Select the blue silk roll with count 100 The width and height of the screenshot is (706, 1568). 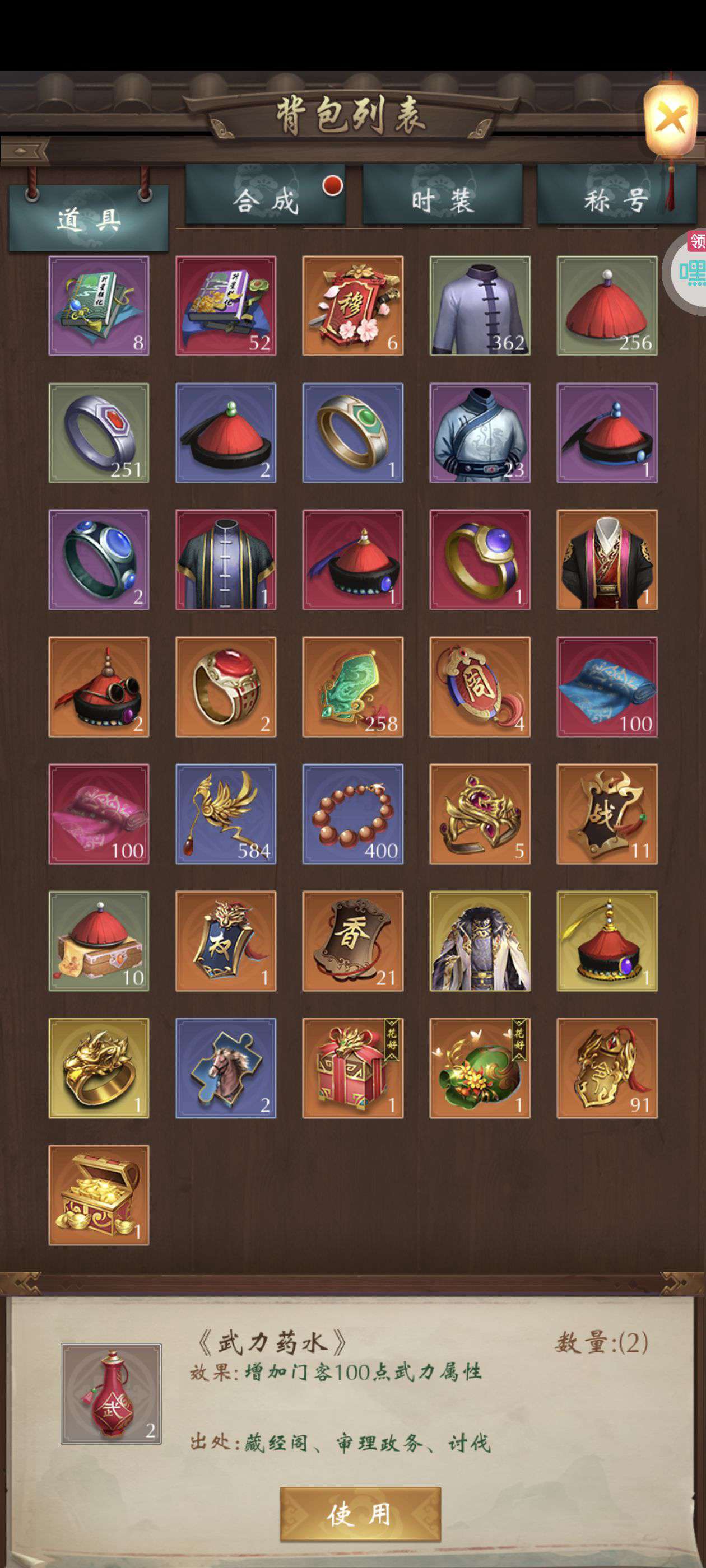[607, 687]
